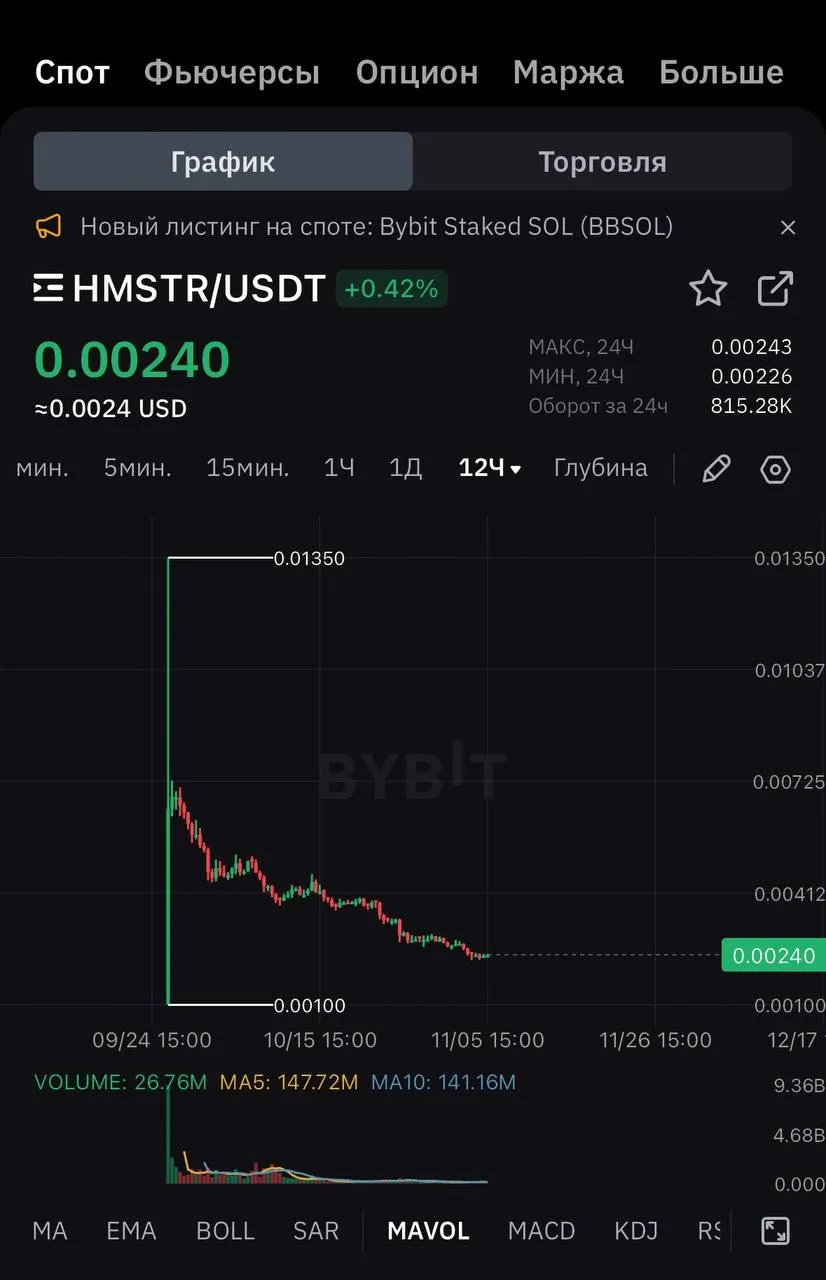Add HMSTR/USDT to favorites
This screenshot has width=826, height=1280.
708,289
